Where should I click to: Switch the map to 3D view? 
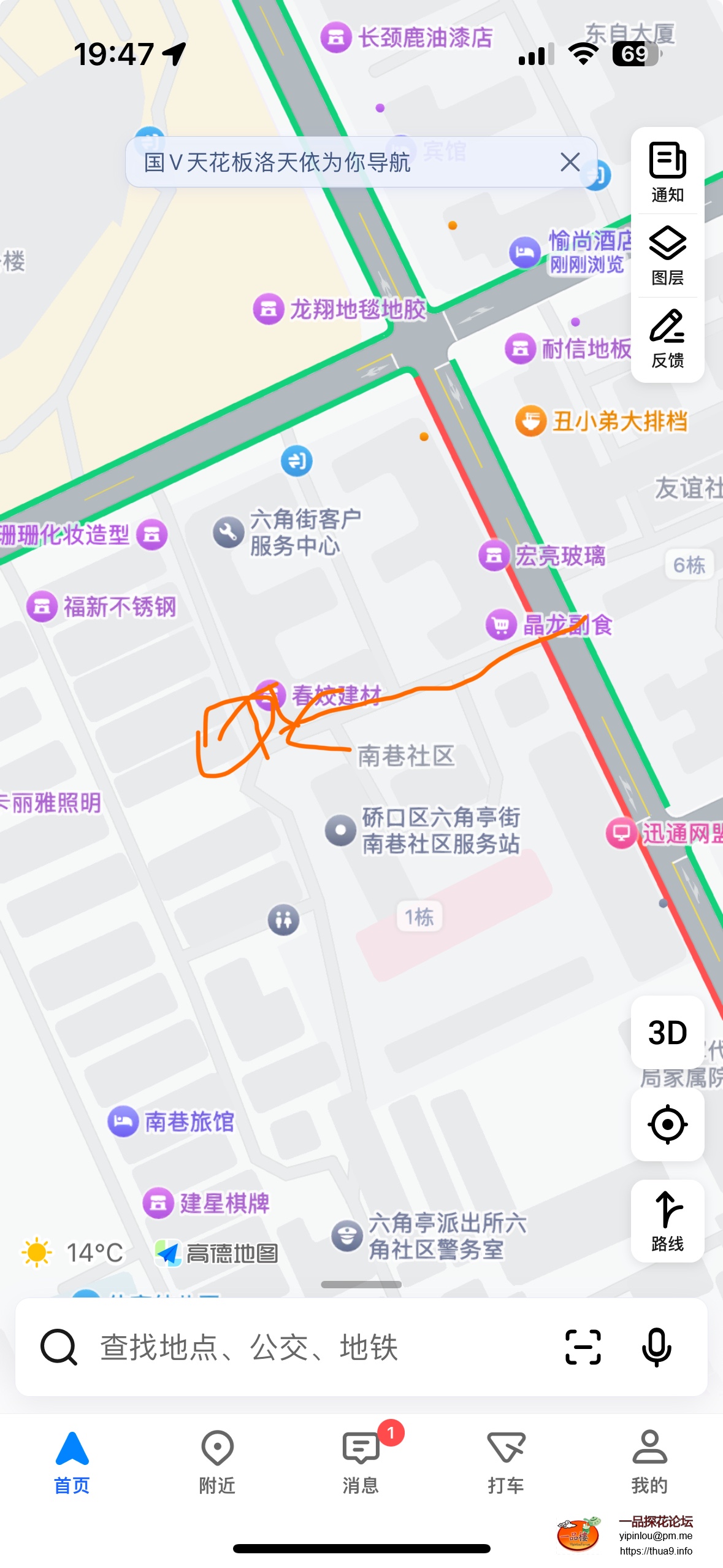pyautogui.click(x=667, y=1032)
